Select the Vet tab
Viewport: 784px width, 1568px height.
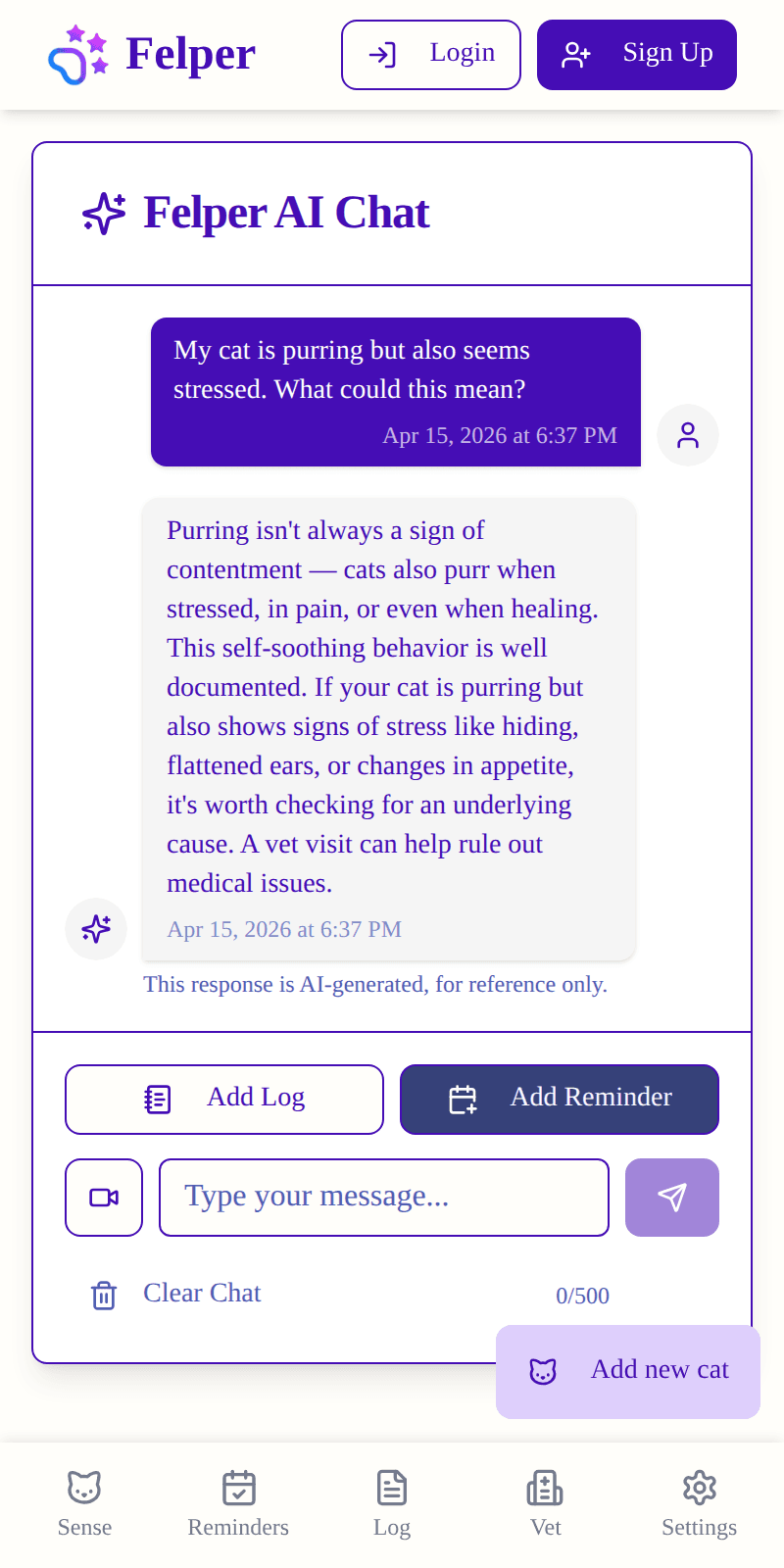[546, 1504]
